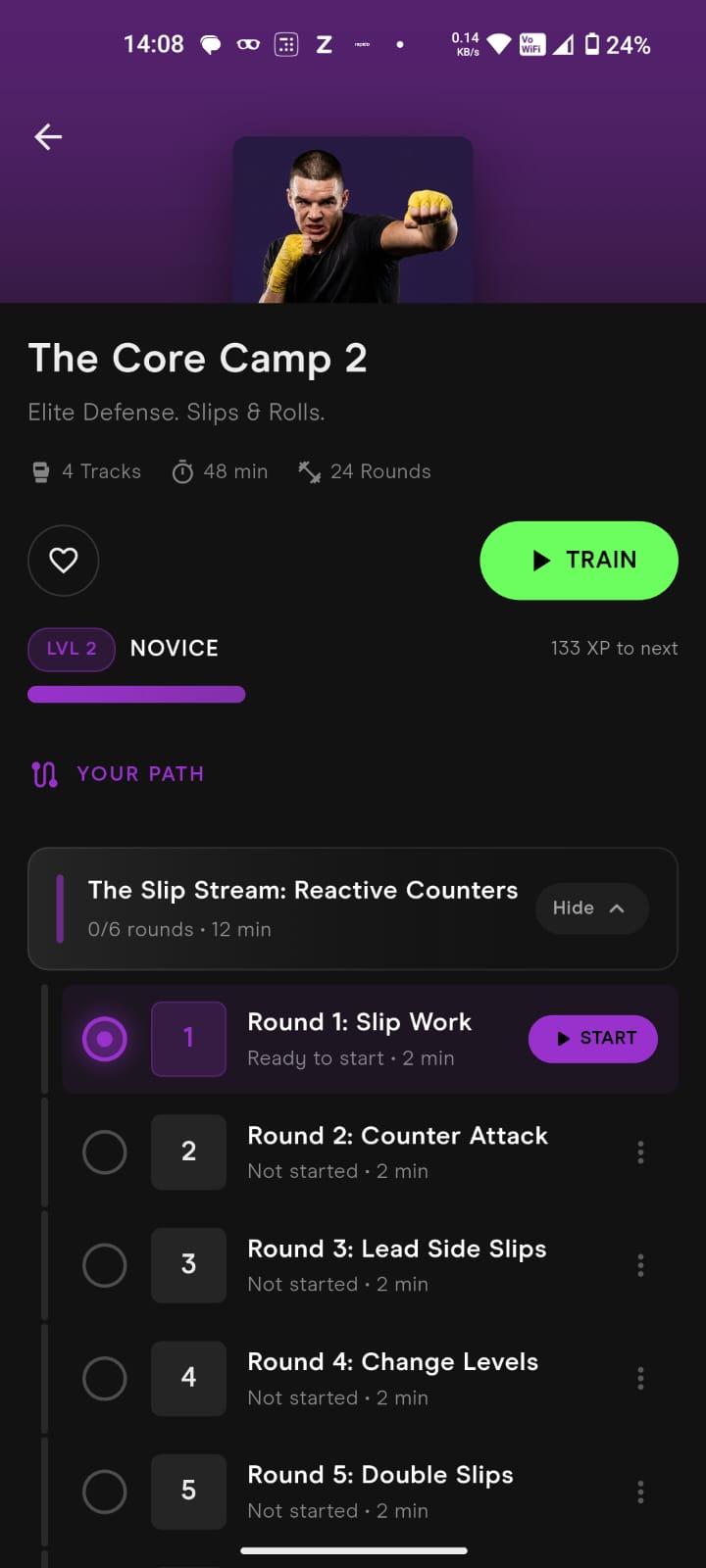Screen dimensions: 706x1568
Task: Tap the green TRAIN button
Action: coord(579,561)
